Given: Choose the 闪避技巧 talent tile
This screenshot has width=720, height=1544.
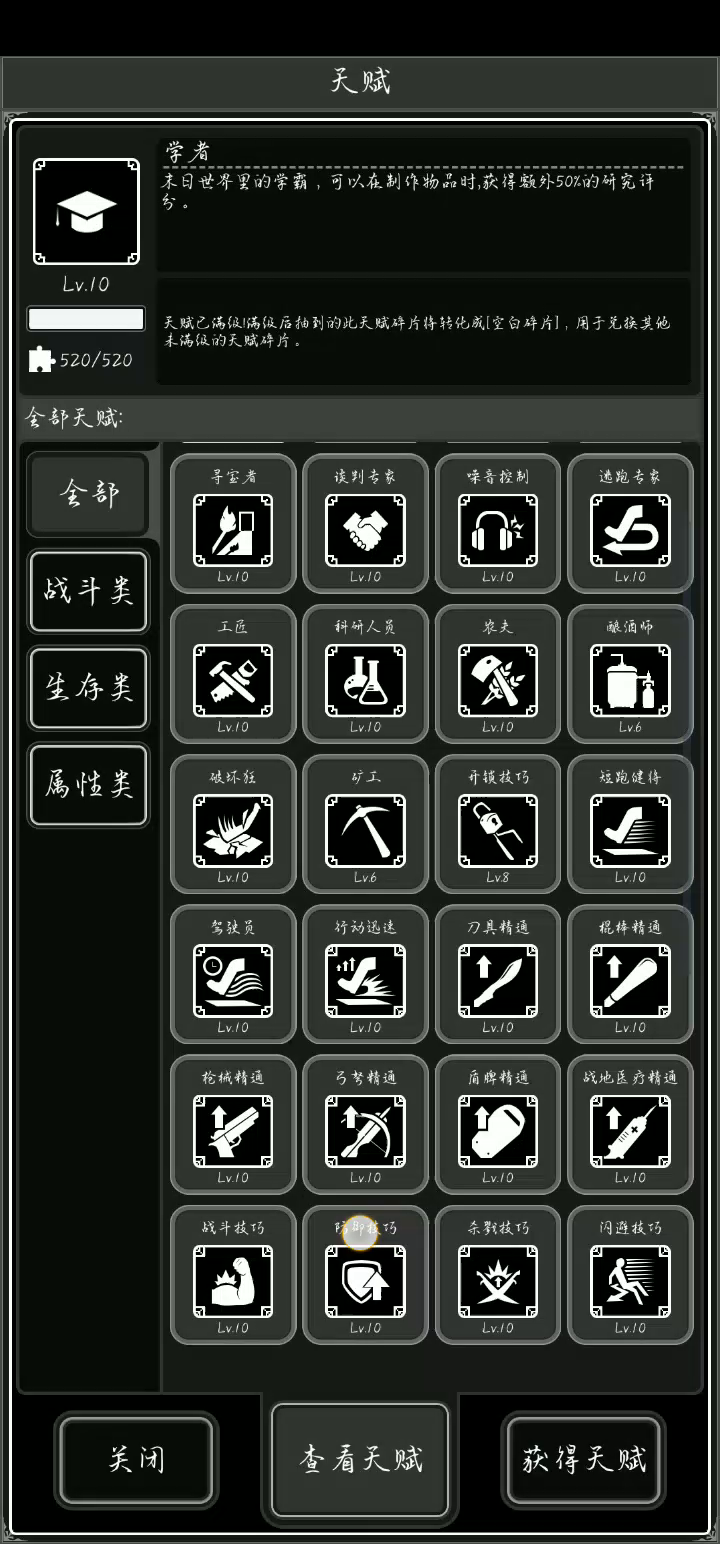Looking at the screenshot, I should [x=630, y=1275].
